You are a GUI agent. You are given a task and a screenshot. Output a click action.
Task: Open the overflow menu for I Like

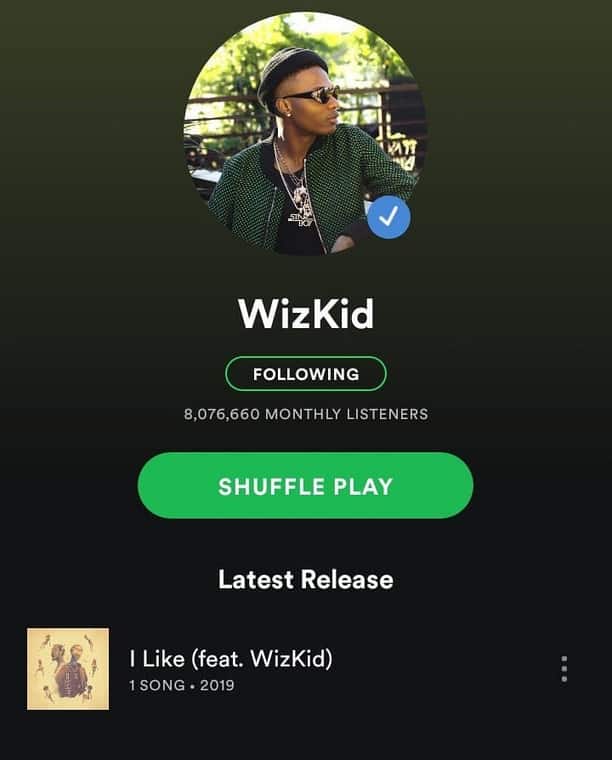point(564,669)
